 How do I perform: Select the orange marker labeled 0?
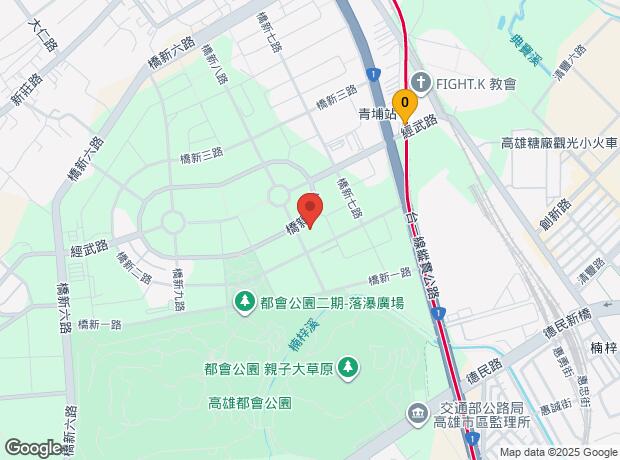coord(404,102)
